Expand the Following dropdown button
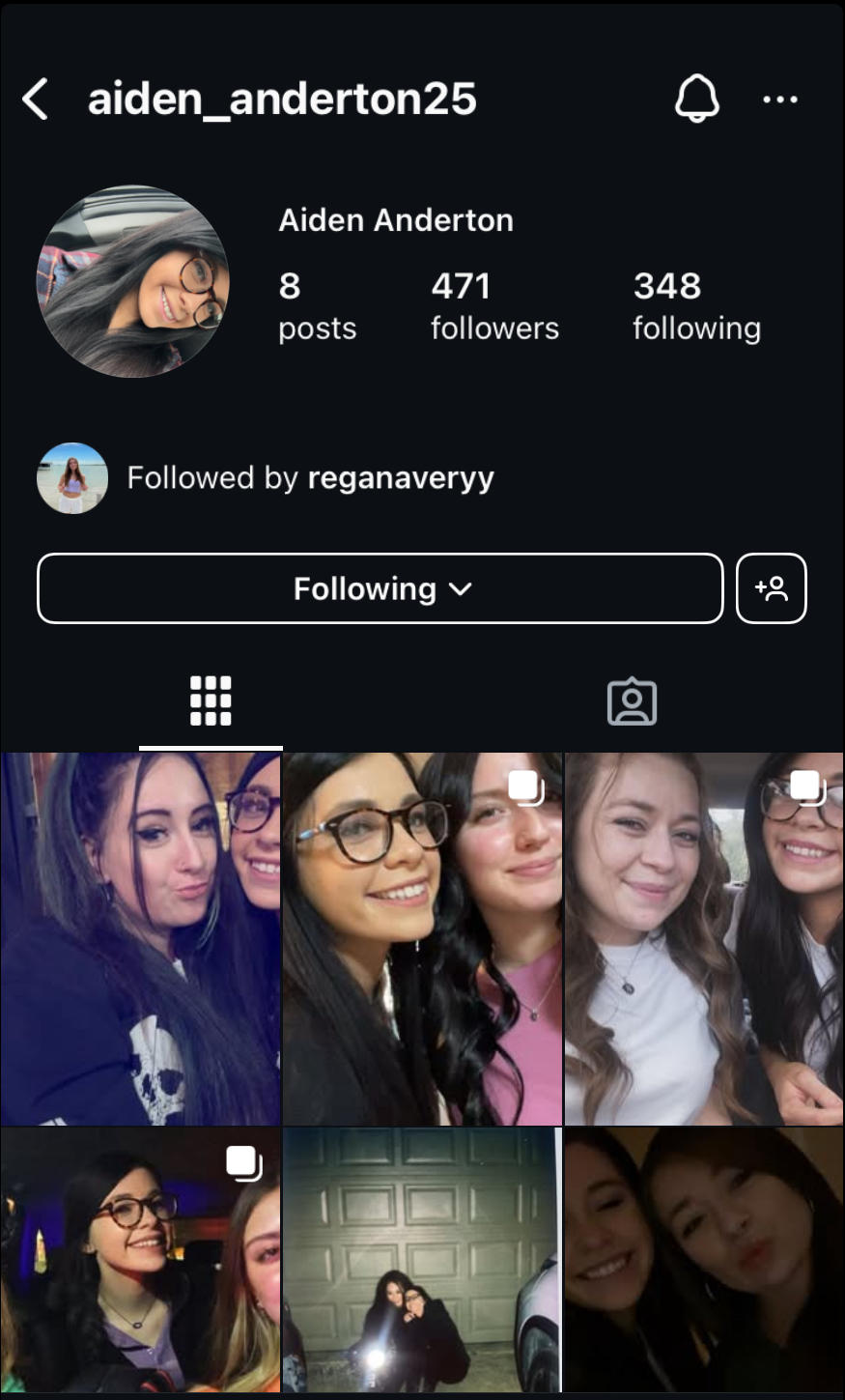Viewport: 845px width, 1400px height. coord(380,588)
